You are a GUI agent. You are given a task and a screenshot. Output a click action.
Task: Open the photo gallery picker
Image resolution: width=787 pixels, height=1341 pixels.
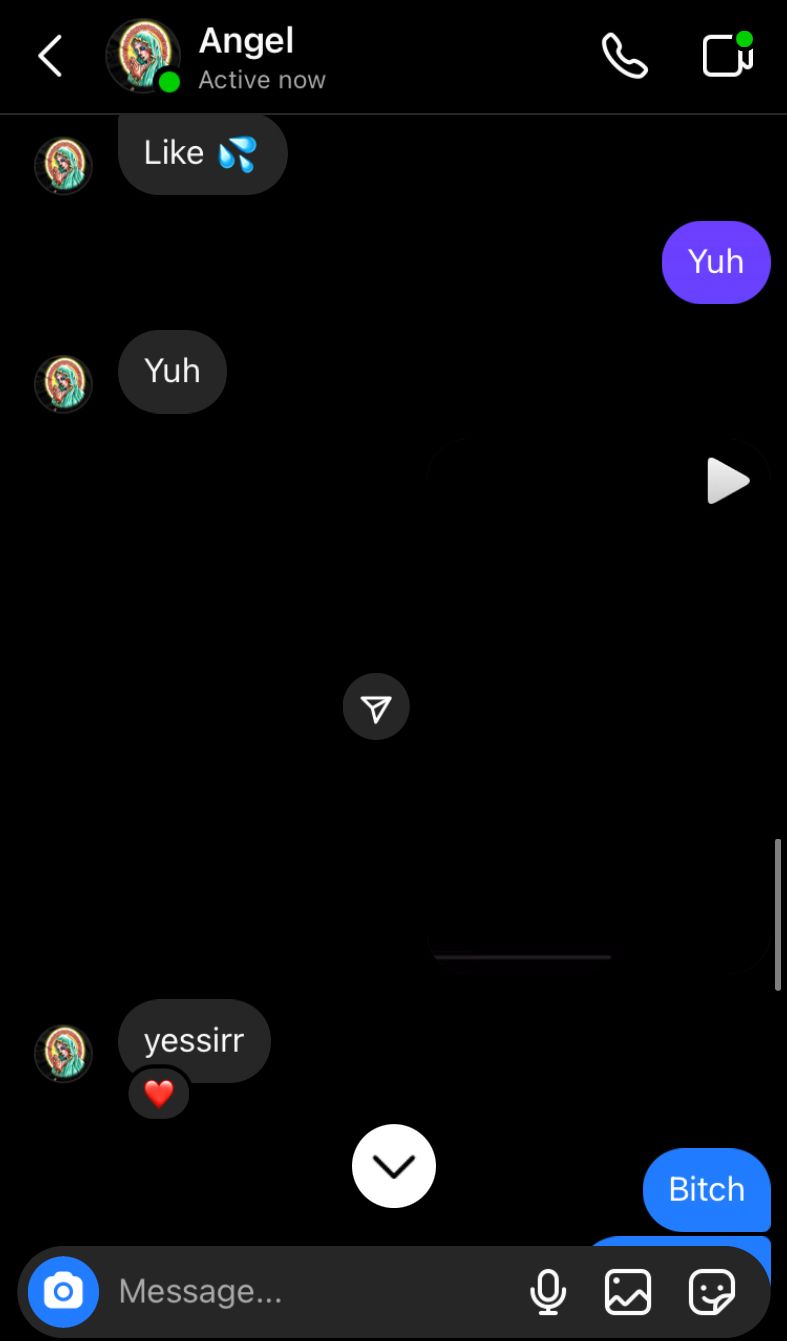(x=628, y=1292)
